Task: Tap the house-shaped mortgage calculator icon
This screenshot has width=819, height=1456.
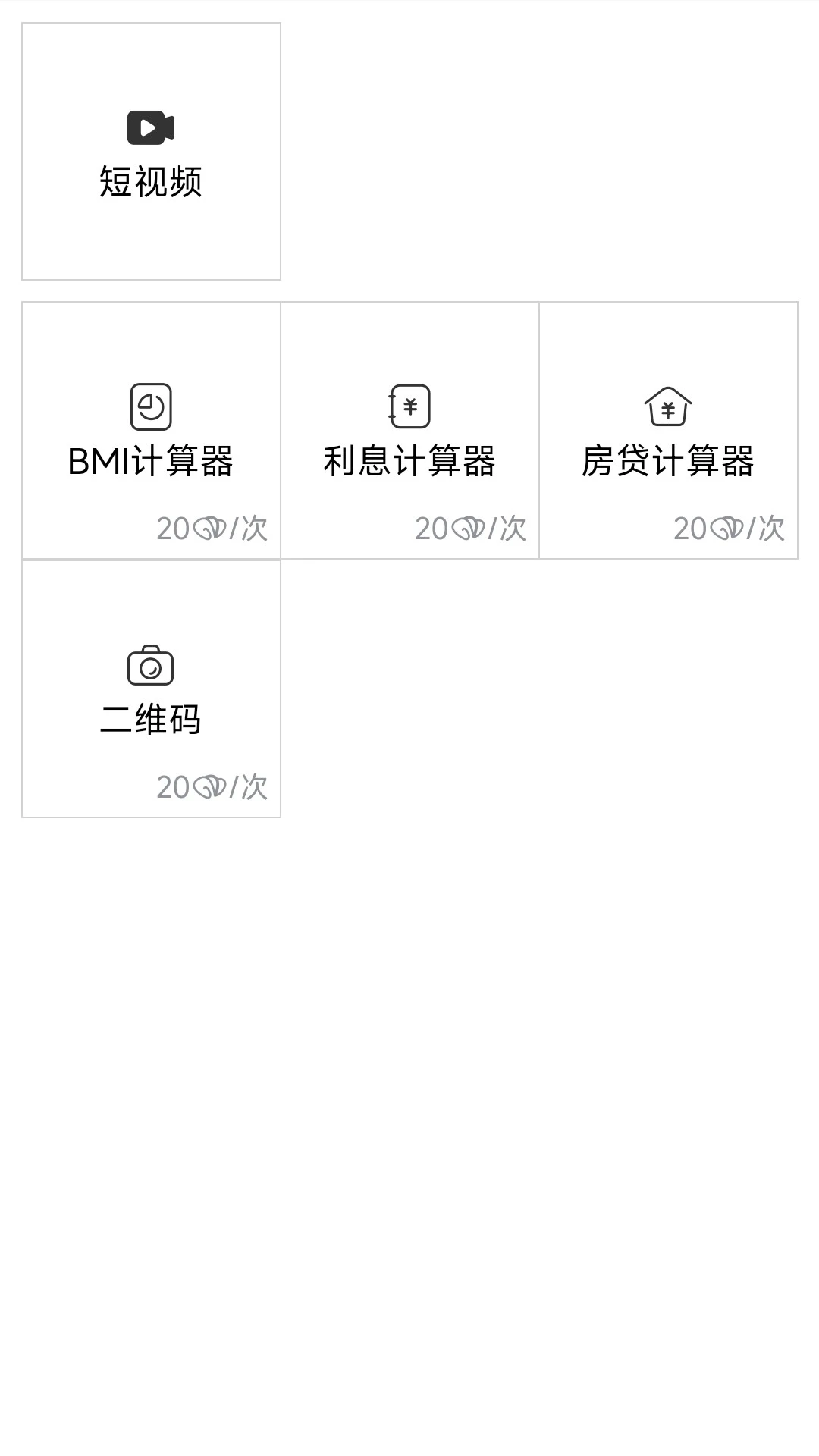Action: [667, 406]
